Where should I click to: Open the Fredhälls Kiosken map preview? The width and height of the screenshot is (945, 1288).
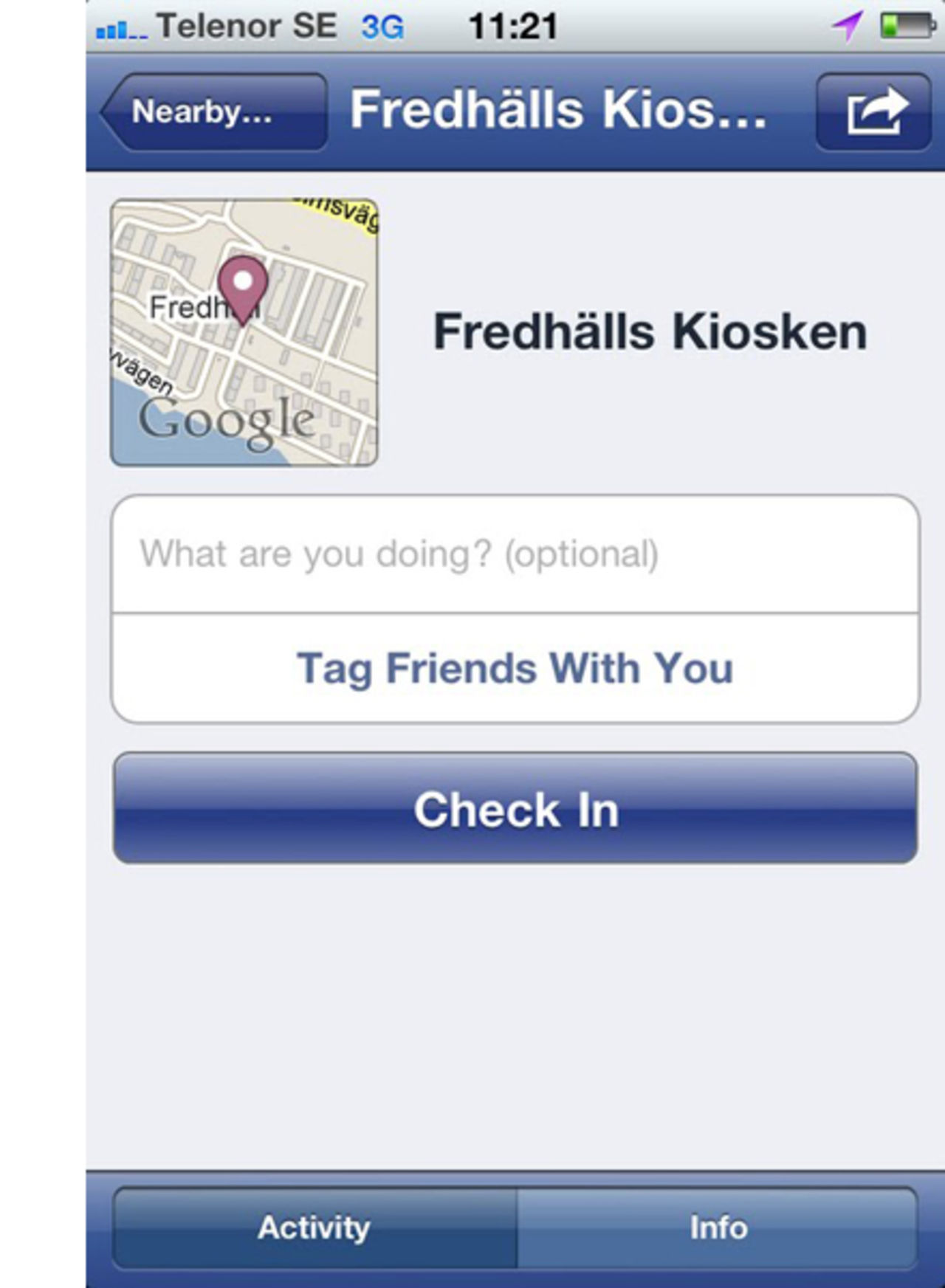tap(244, 332)
